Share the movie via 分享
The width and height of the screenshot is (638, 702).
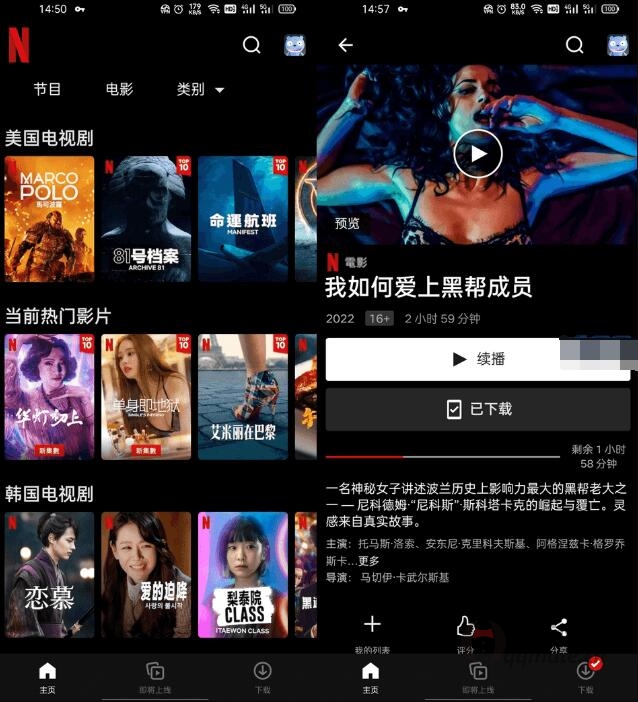[559, 630]
